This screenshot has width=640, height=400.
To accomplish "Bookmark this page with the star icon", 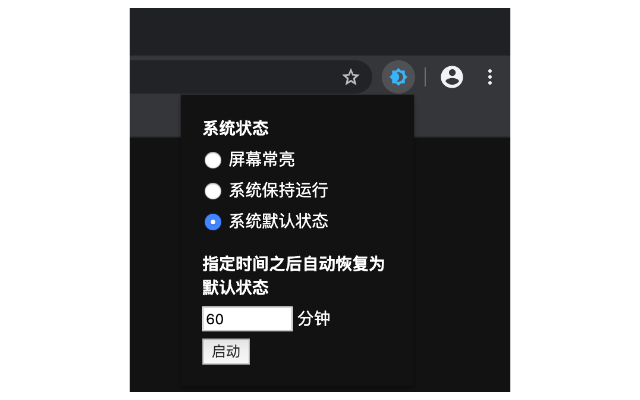I will (x=351, y=77).
